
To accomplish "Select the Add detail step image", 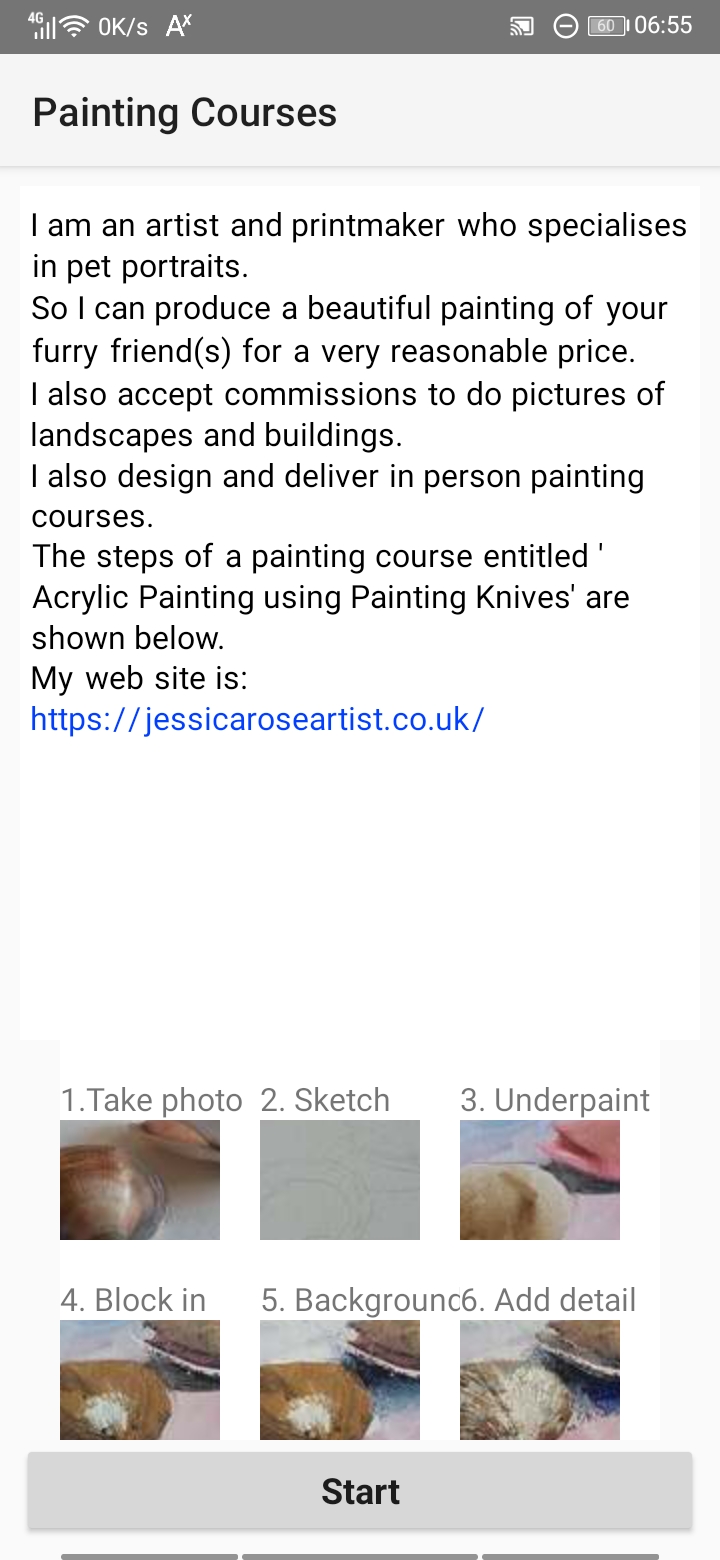I will click(540, 1380).
